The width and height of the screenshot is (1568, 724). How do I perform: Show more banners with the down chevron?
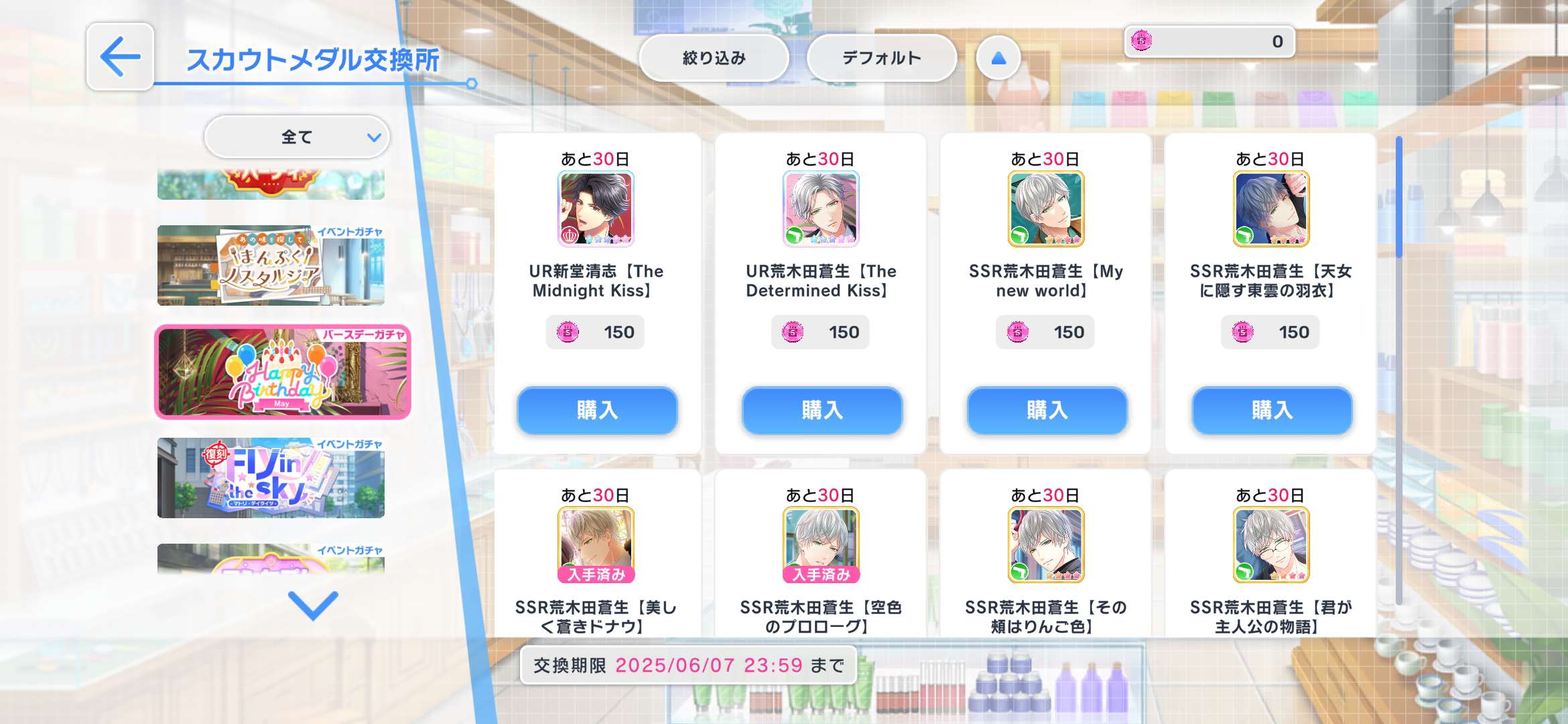click(312, 605)
